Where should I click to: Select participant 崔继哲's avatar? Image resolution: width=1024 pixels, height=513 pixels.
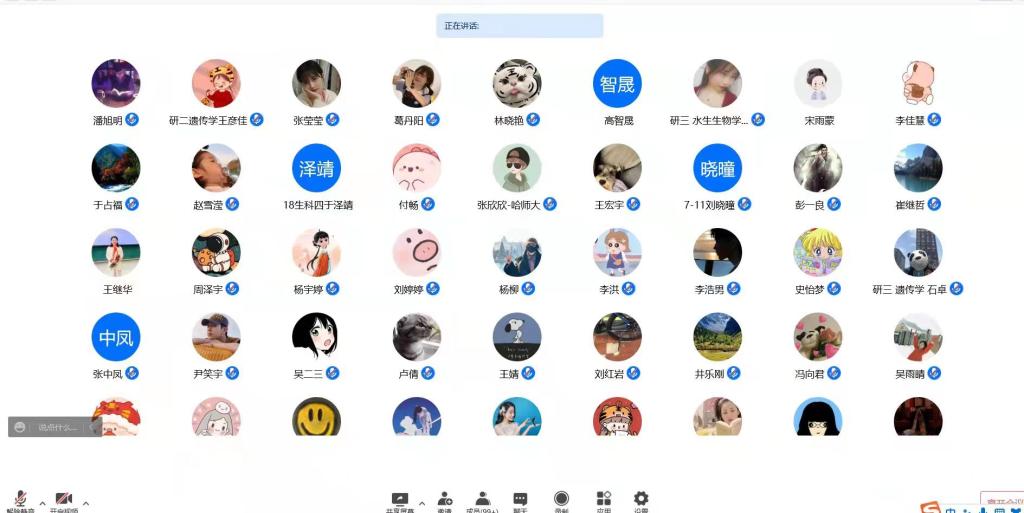pos(918,168)
